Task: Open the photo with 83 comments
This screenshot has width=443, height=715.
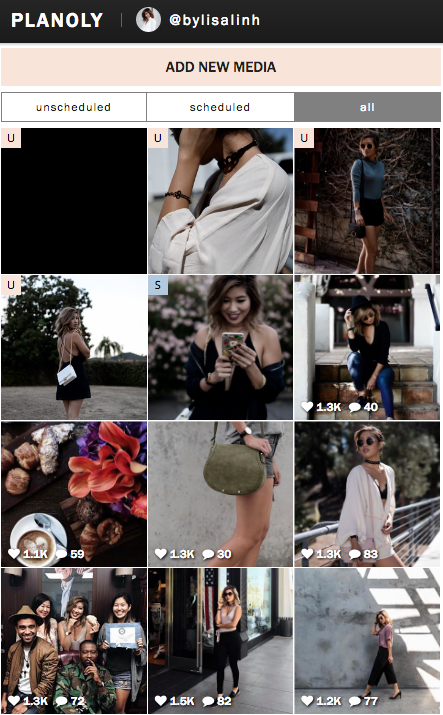Action: click(x=367, y=494)
